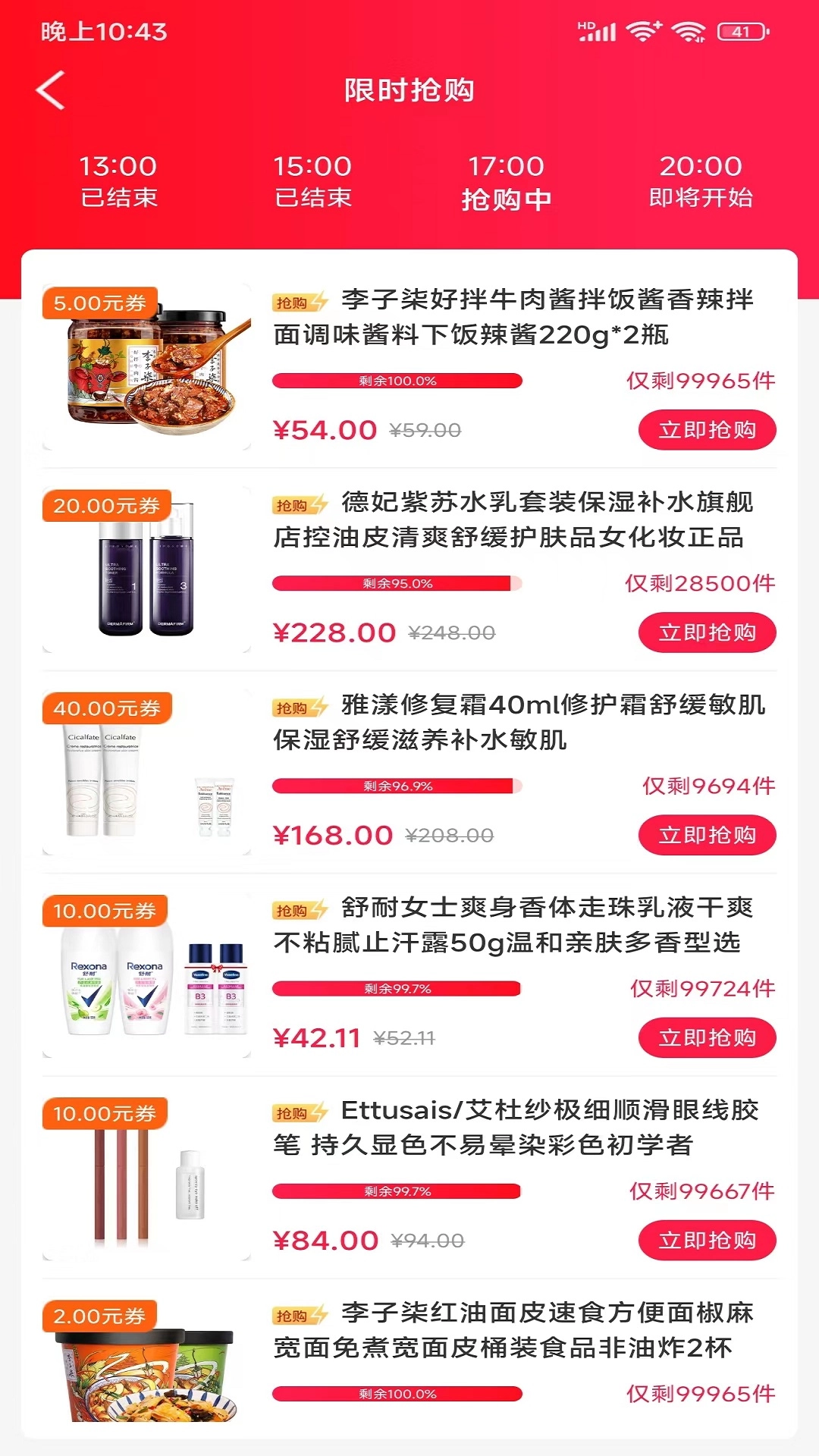
Task: Open the 德妃紫苏水乳套装 product image
Action: click(147, 570)
